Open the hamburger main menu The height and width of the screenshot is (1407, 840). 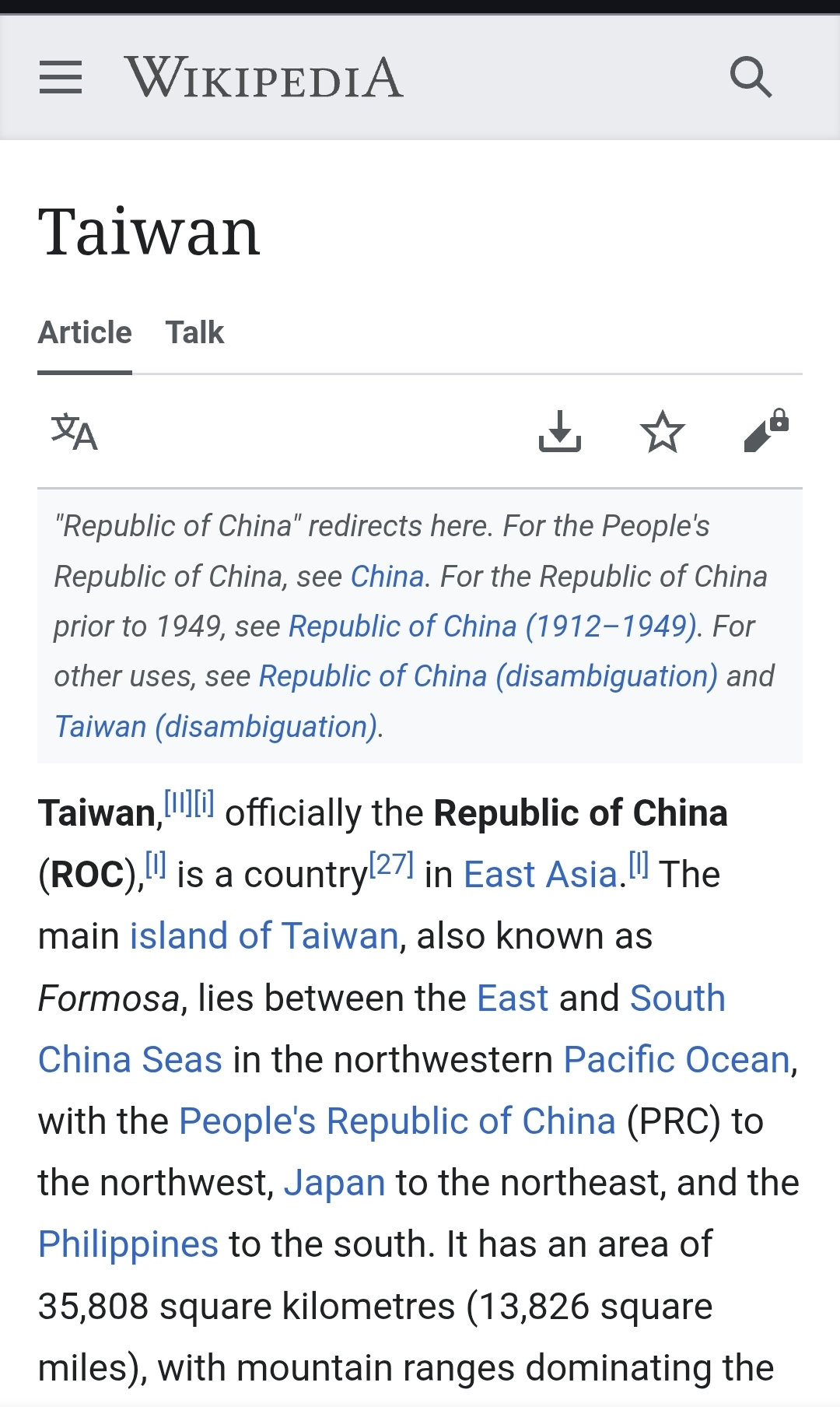click(61, 78)
